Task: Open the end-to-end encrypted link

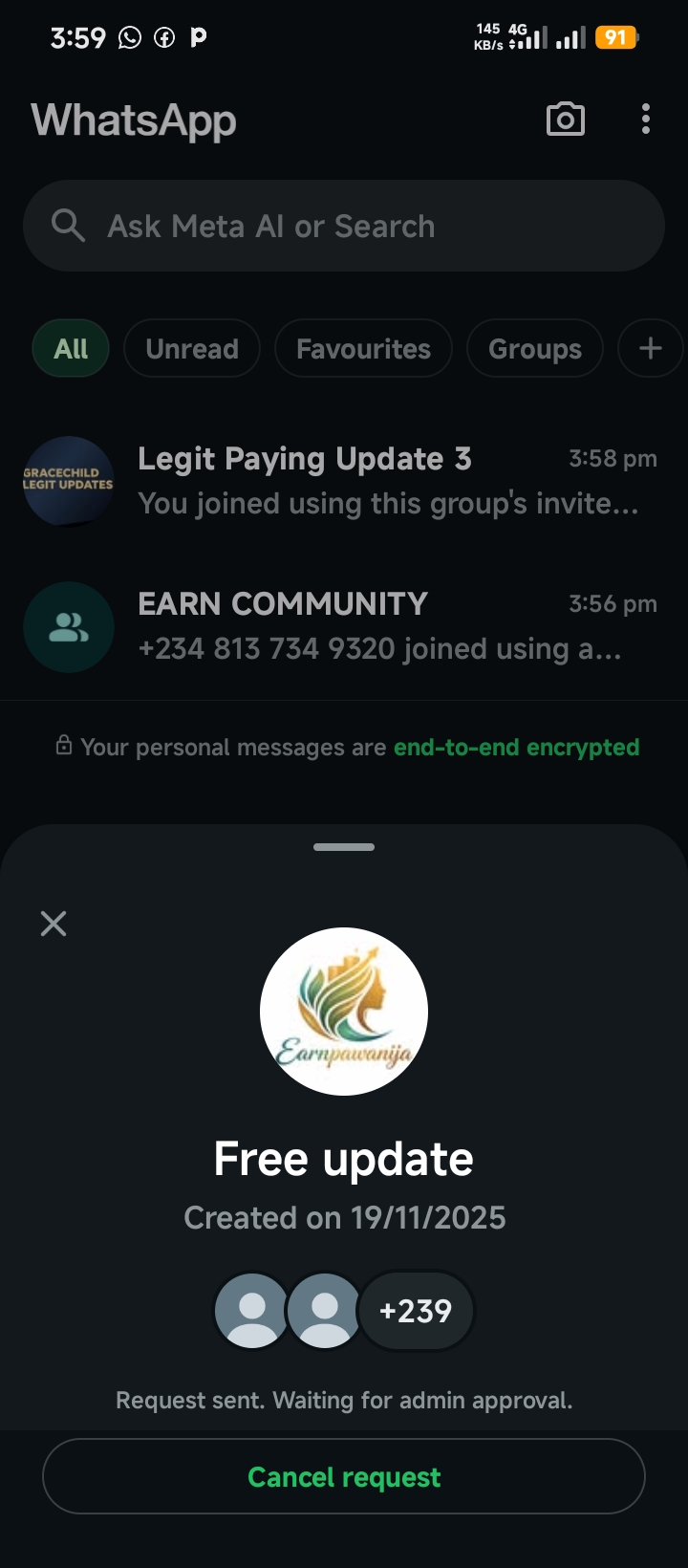Action: (x=516, y=748)
